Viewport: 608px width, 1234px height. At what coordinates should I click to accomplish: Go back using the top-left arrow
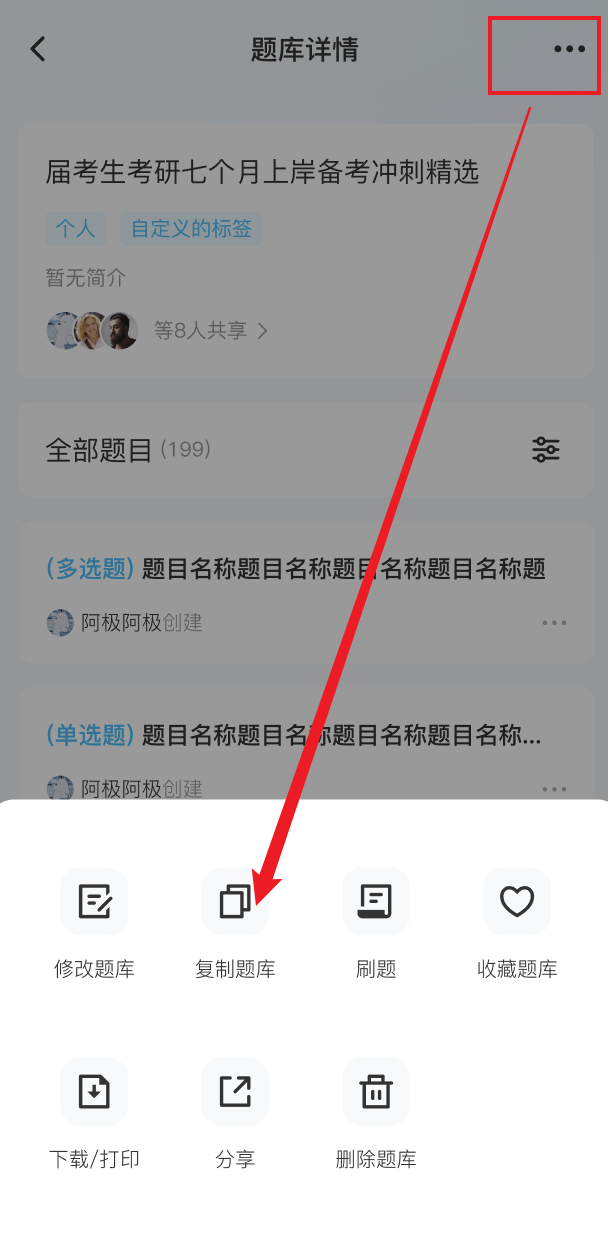(38, 49)
